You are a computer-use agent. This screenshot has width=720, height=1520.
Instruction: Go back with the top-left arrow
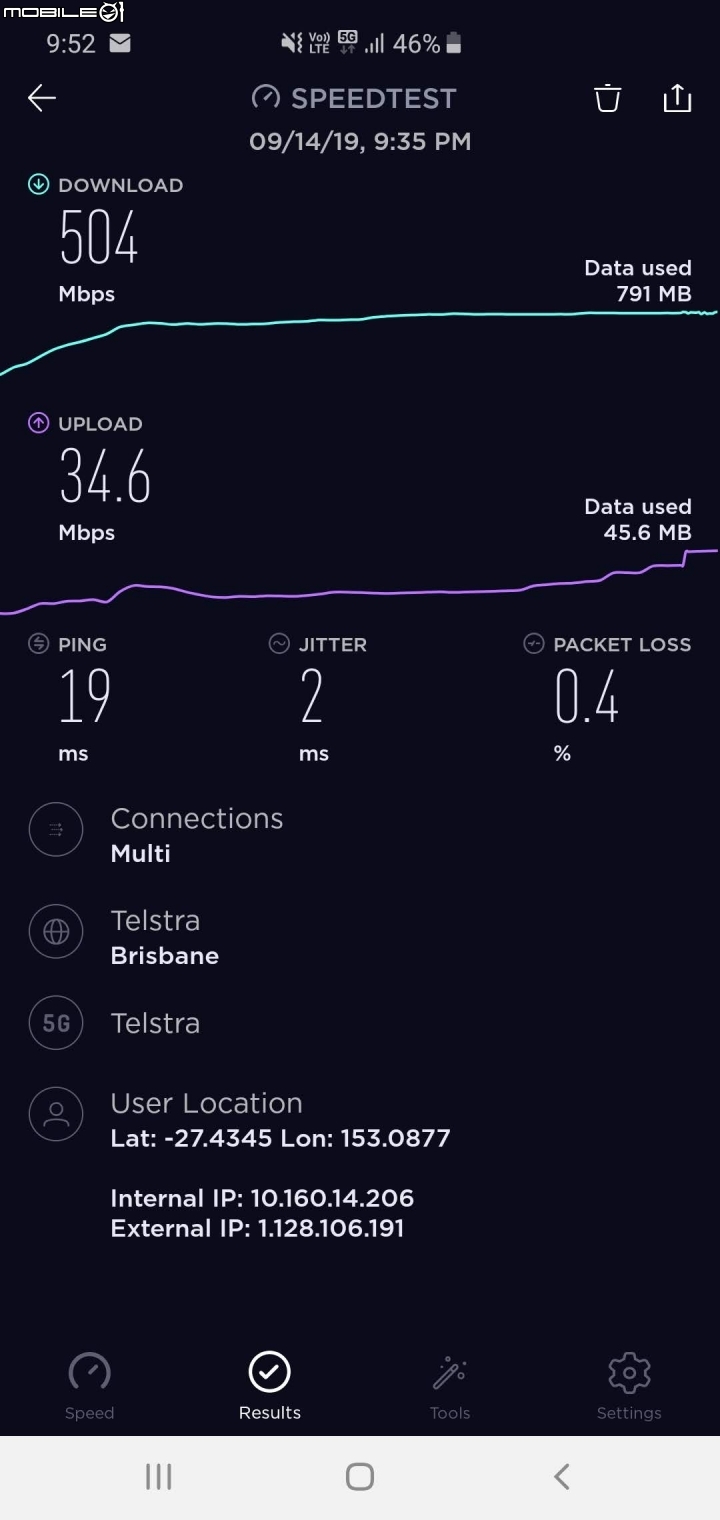pyautogui.click(x=42, y=98)
